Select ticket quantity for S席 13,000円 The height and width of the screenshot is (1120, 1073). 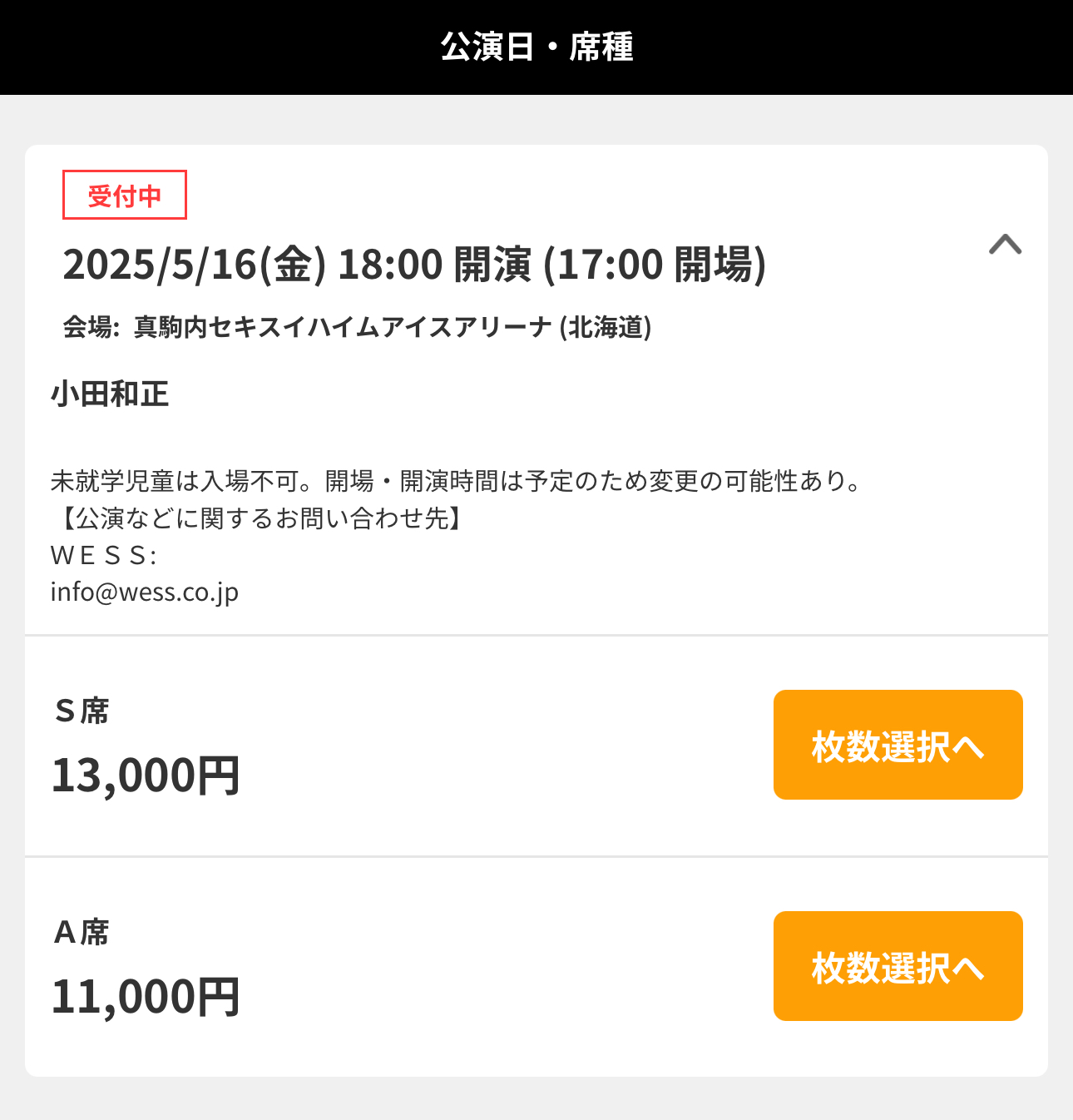[x=897, y=745]
